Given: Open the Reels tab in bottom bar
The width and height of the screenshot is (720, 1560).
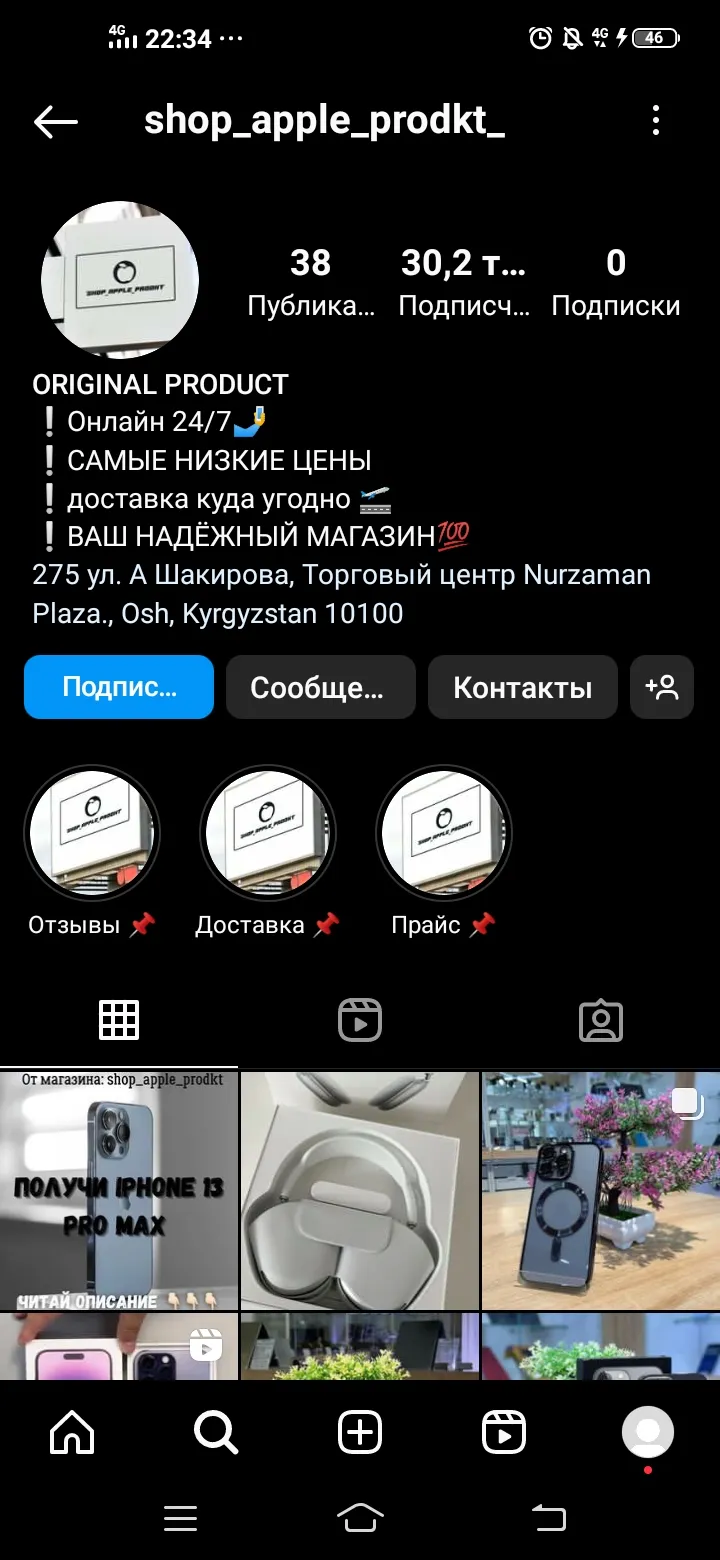Looking at the screenshot, I should coord(504,1433).
